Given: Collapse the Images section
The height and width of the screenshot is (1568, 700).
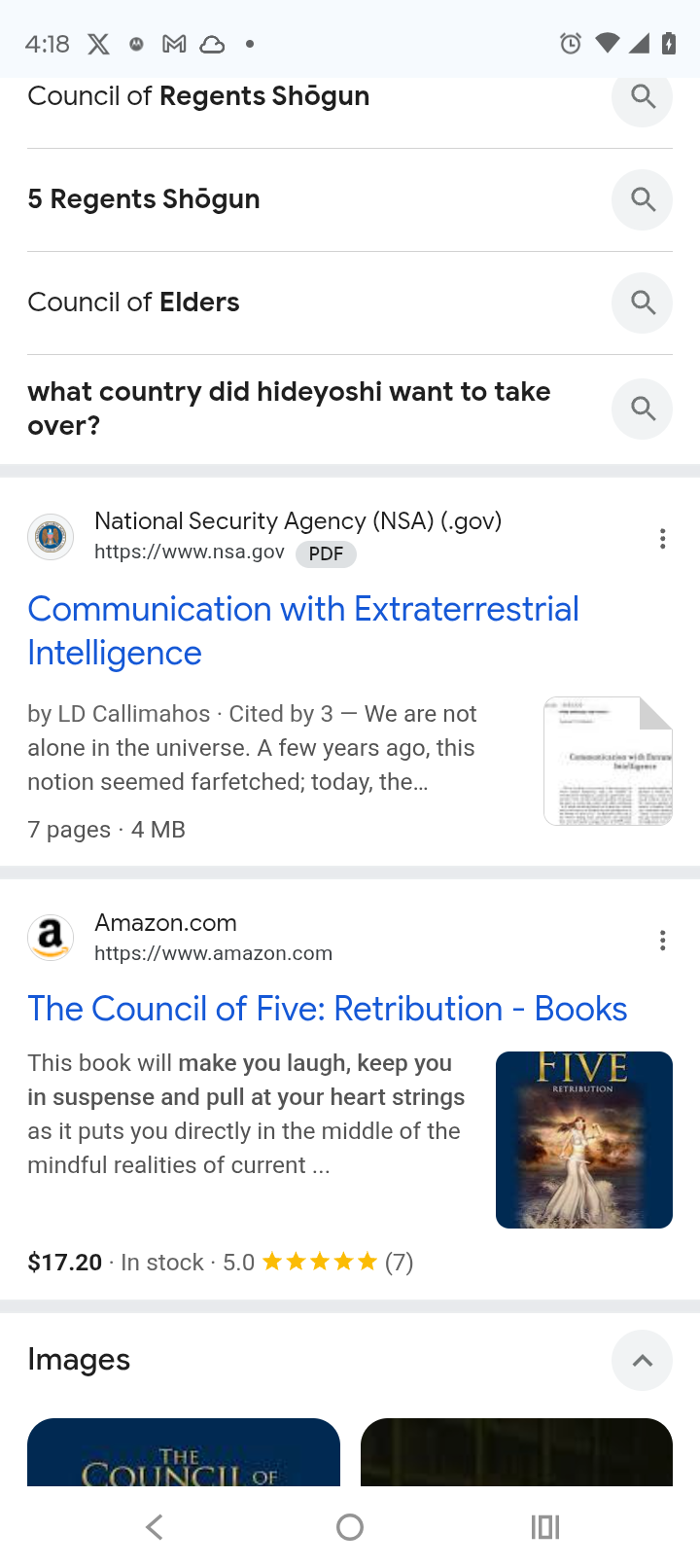Looking at the screenshot, I should tap(642, 1360).
